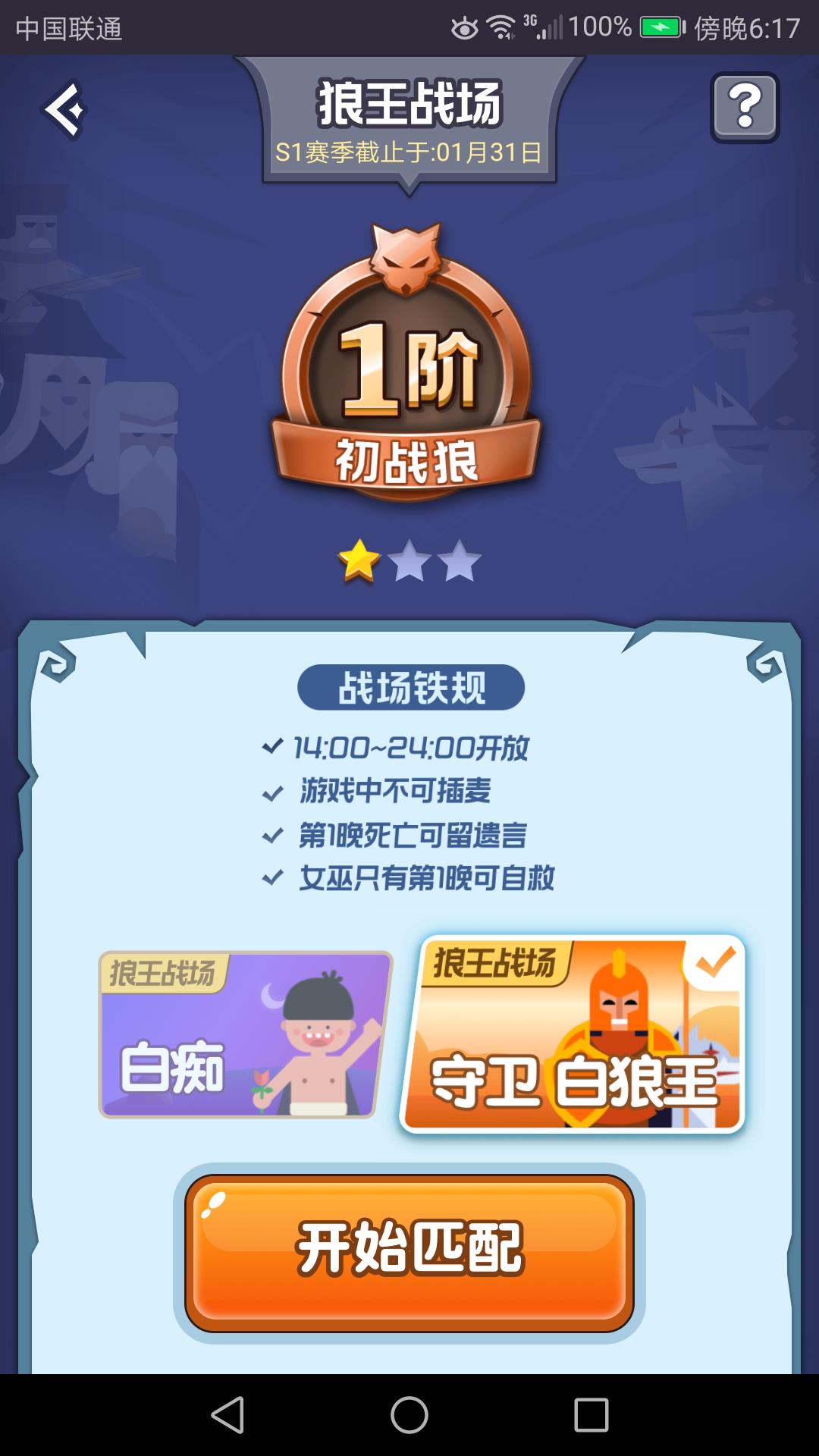Screen dimensions: 819x1456
Task: Open the system recent apps button
Action: (591, 1415)
